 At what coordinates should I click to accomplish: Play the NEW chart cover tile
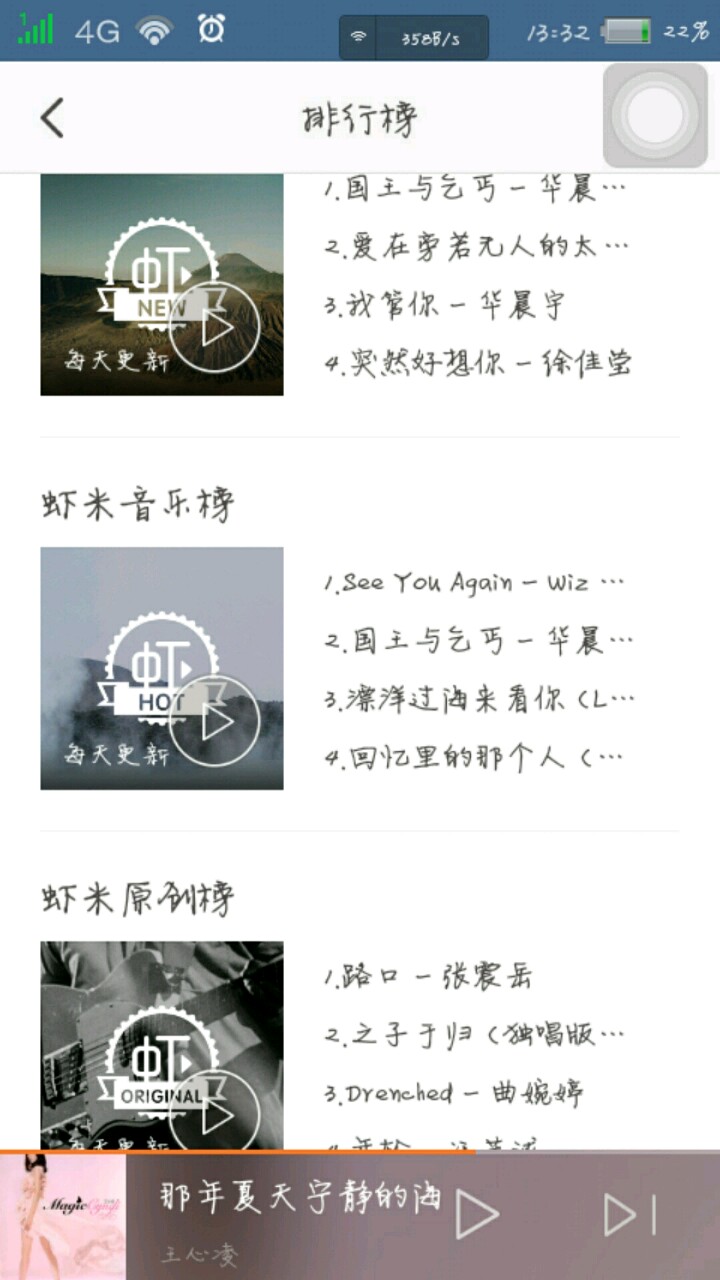tap(214, 327)
